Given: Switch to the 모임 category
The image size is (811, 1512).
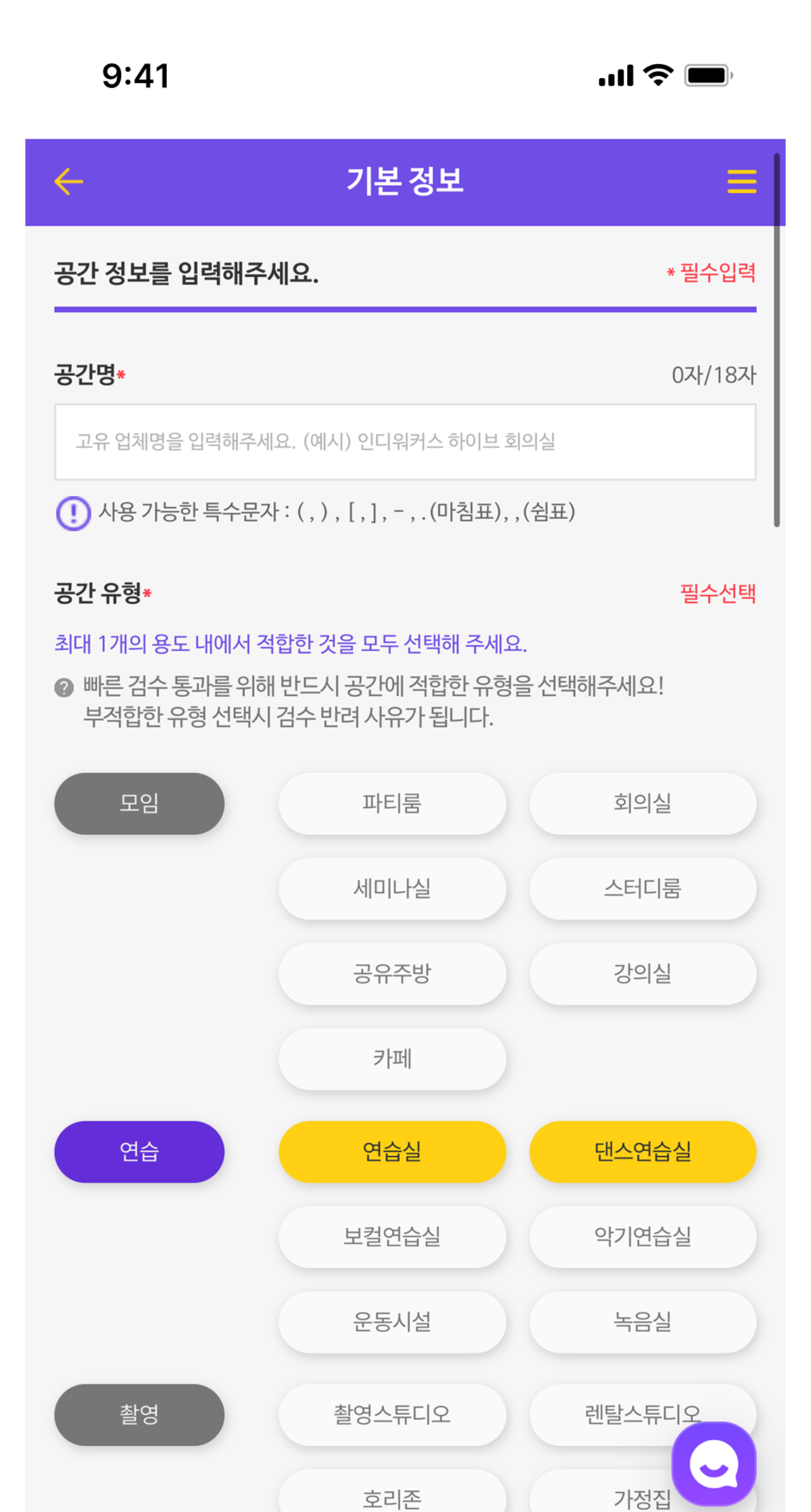Looking at the screenshot, I should point(139,804).
